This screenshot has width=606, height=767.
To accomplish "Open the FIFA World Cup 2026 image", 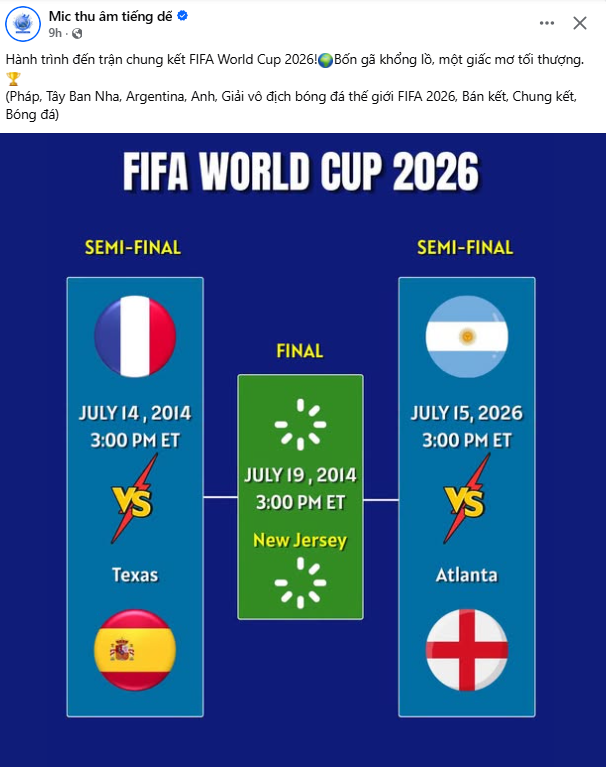I will (303, 450).
